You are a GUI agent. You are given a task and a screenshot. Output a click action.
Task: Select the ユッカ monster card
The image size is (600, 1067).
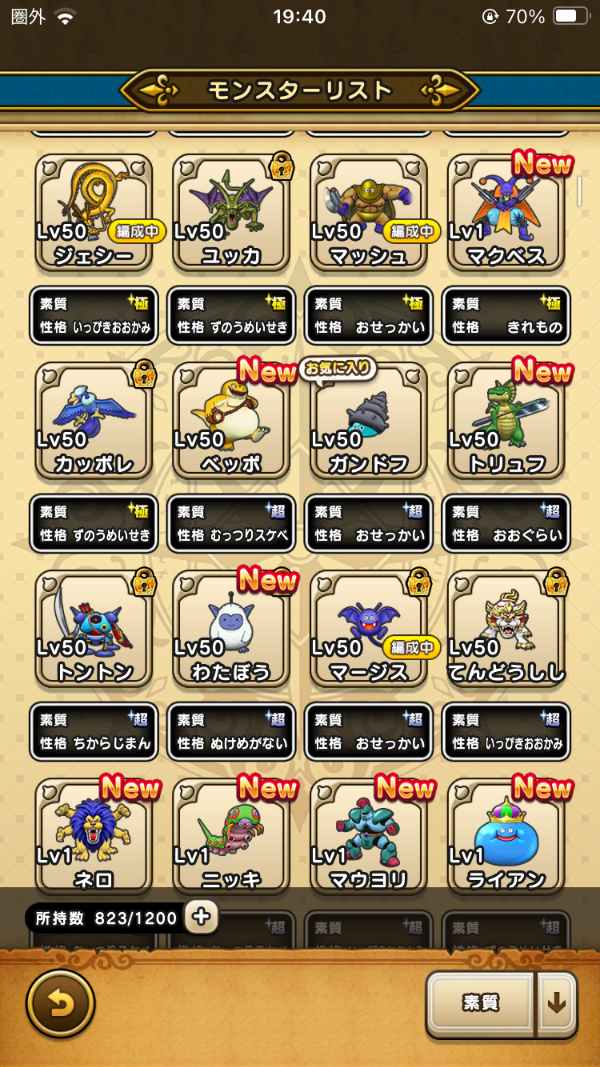(x=231, y=214)
